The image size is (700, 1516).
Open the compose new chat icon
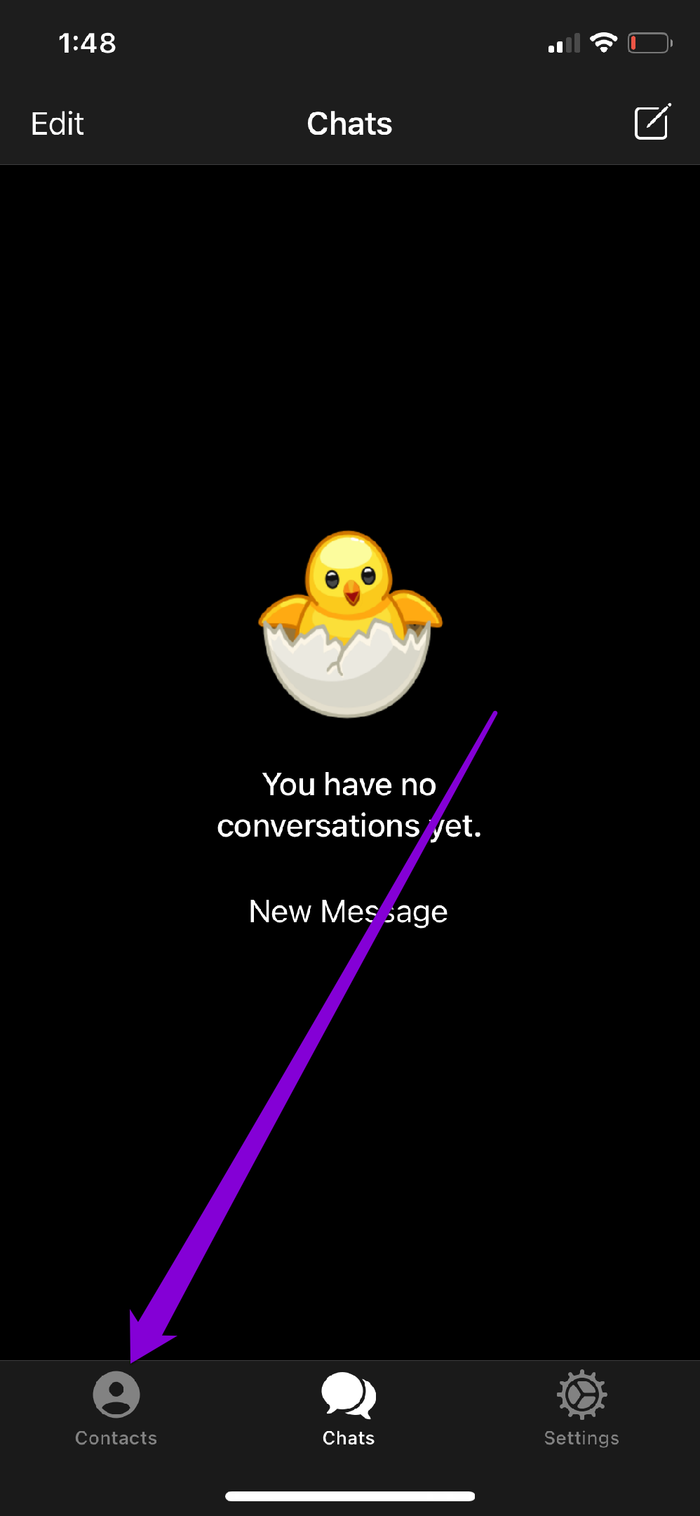(x=652, y=122)
